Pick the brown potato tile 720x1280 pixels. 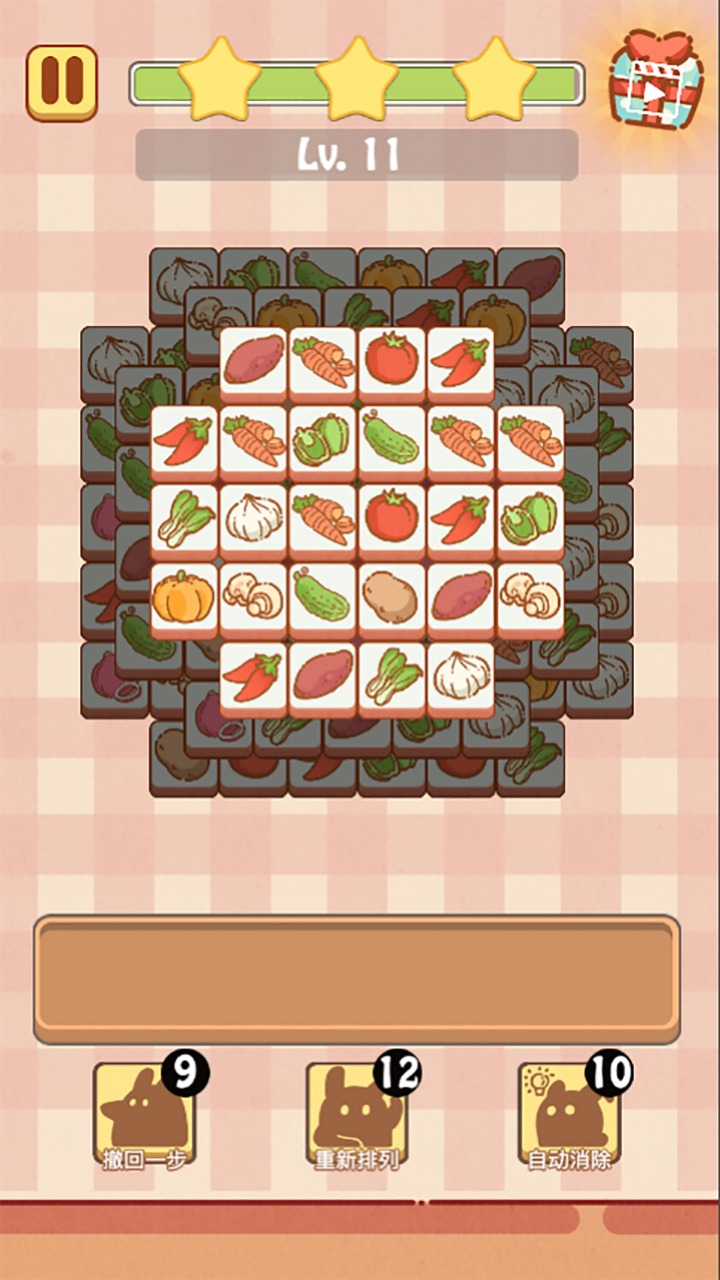[391, 597]
